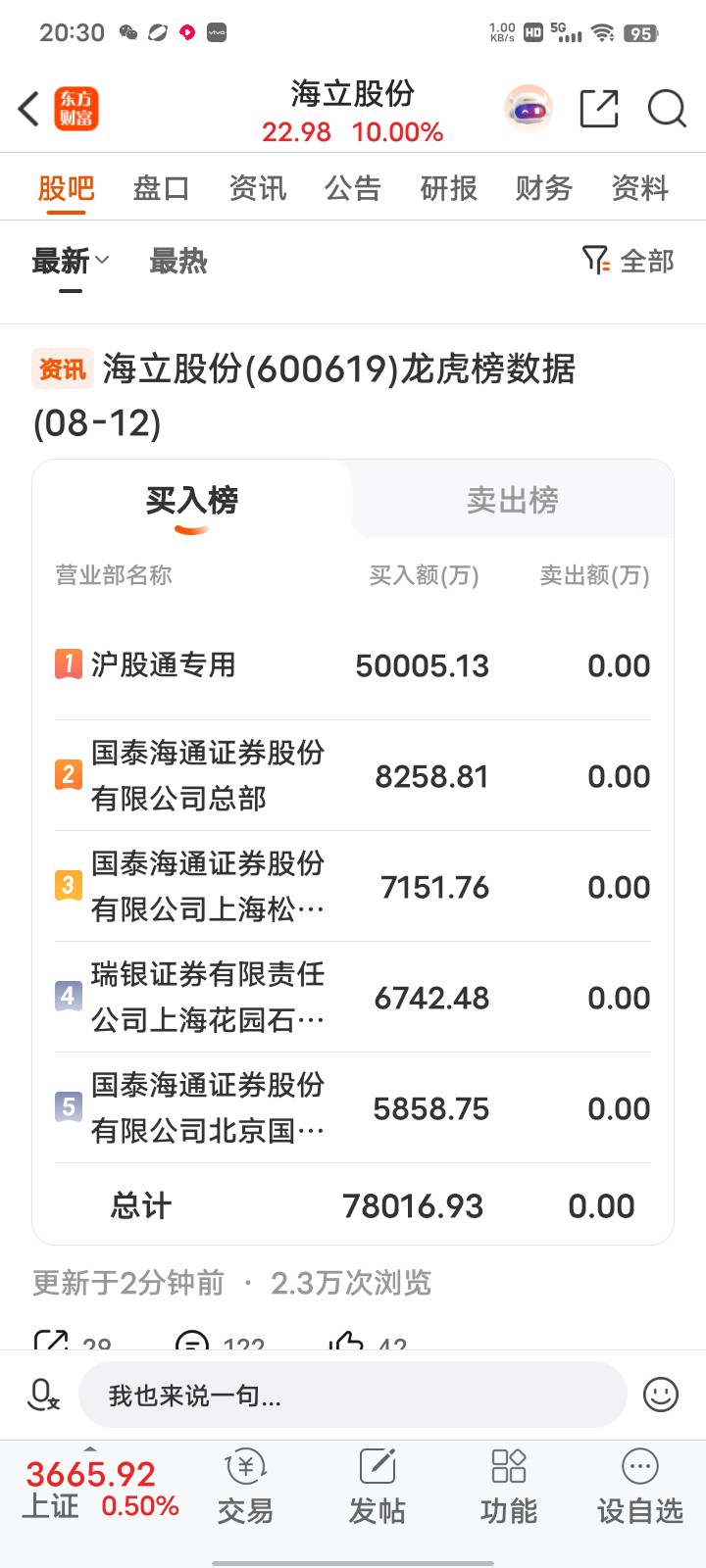Screen dimensions: 706x1568
Task: Open the AI assistant robot icon
Action: pos(529,109)
